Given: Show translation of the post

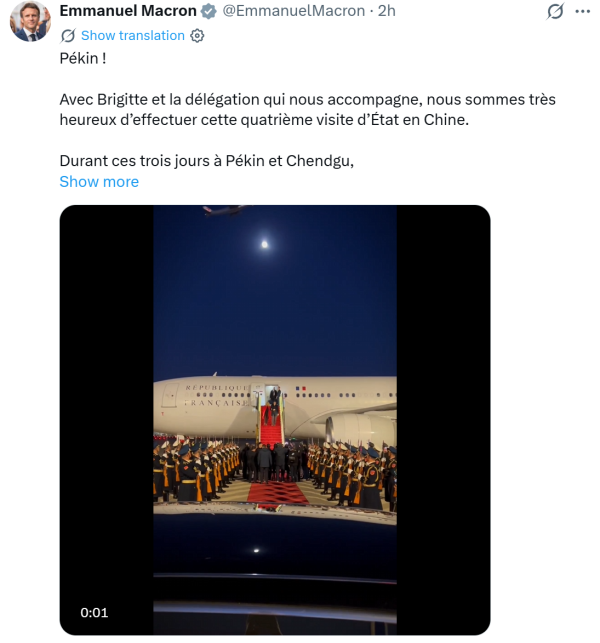Looking at the screenshot, I should pos(133,35).
